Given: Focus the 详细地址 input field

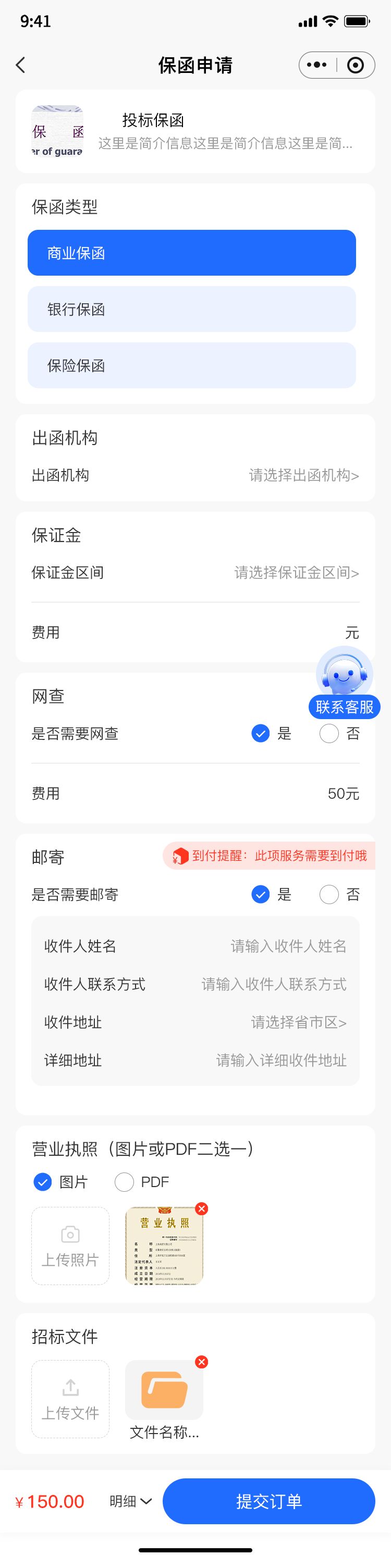Looking at the screenshot, I should 282,1060.
